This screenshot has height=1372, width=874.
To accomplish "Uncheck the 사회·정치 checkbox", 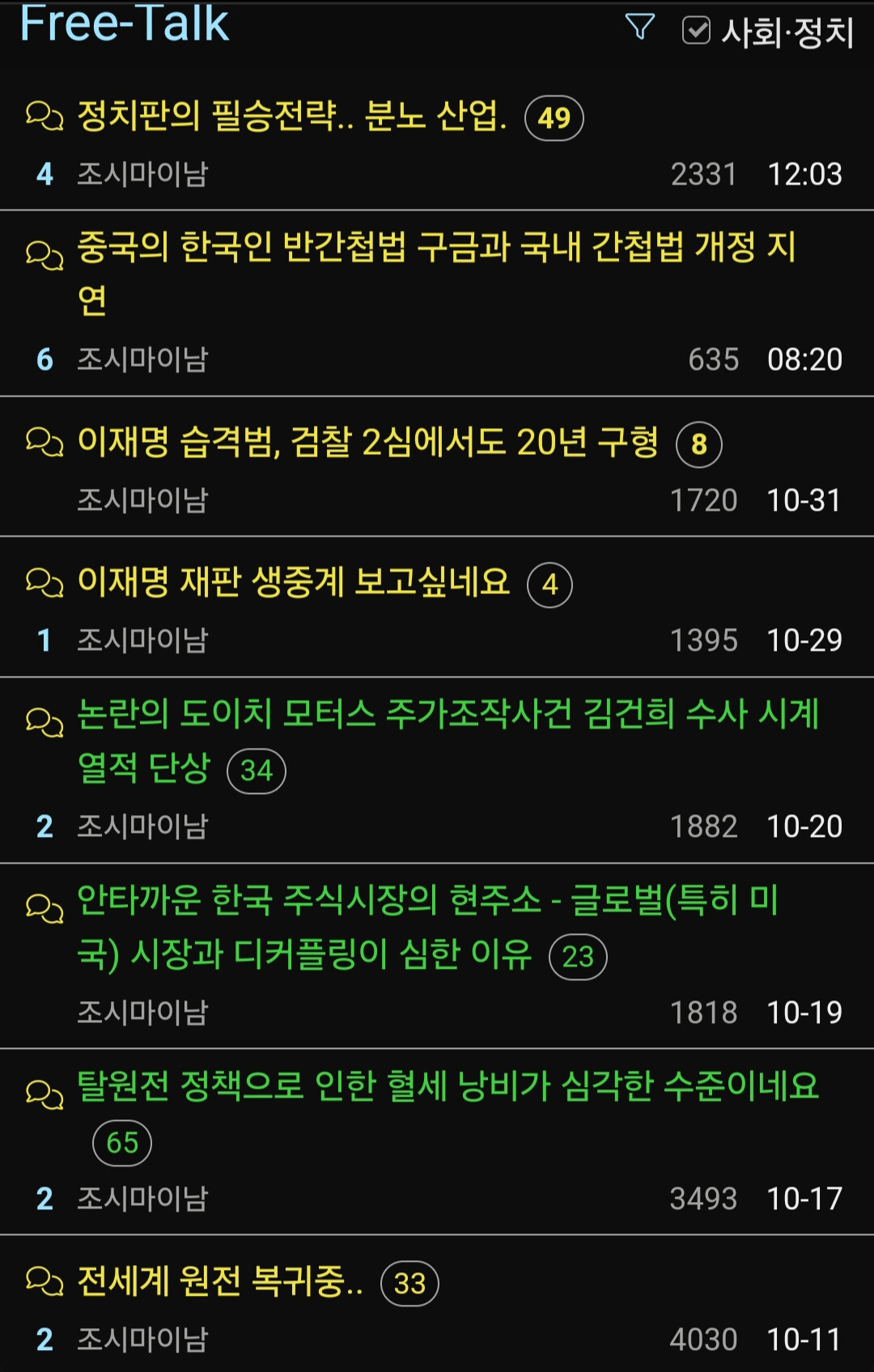I will (x=696, y=31).
